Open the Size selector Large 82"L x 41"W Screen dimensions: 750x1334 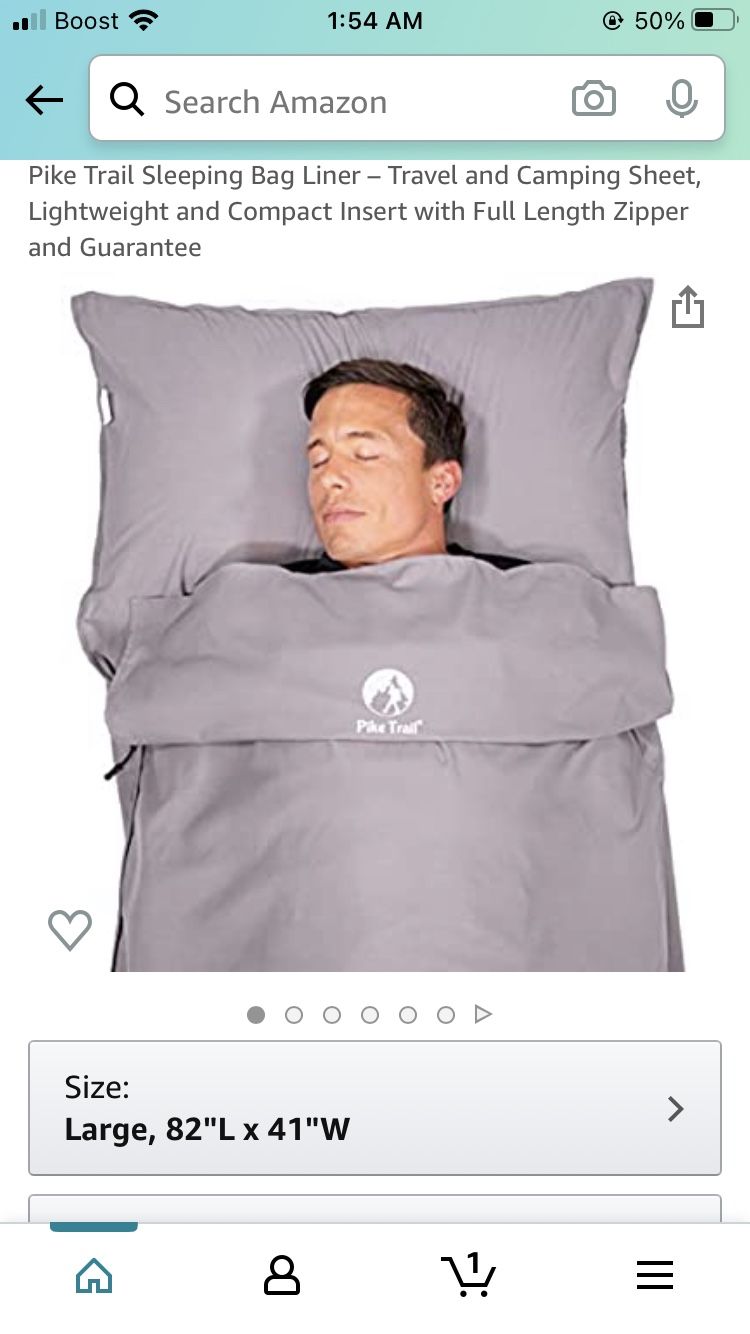click(x=375, y=1108)
